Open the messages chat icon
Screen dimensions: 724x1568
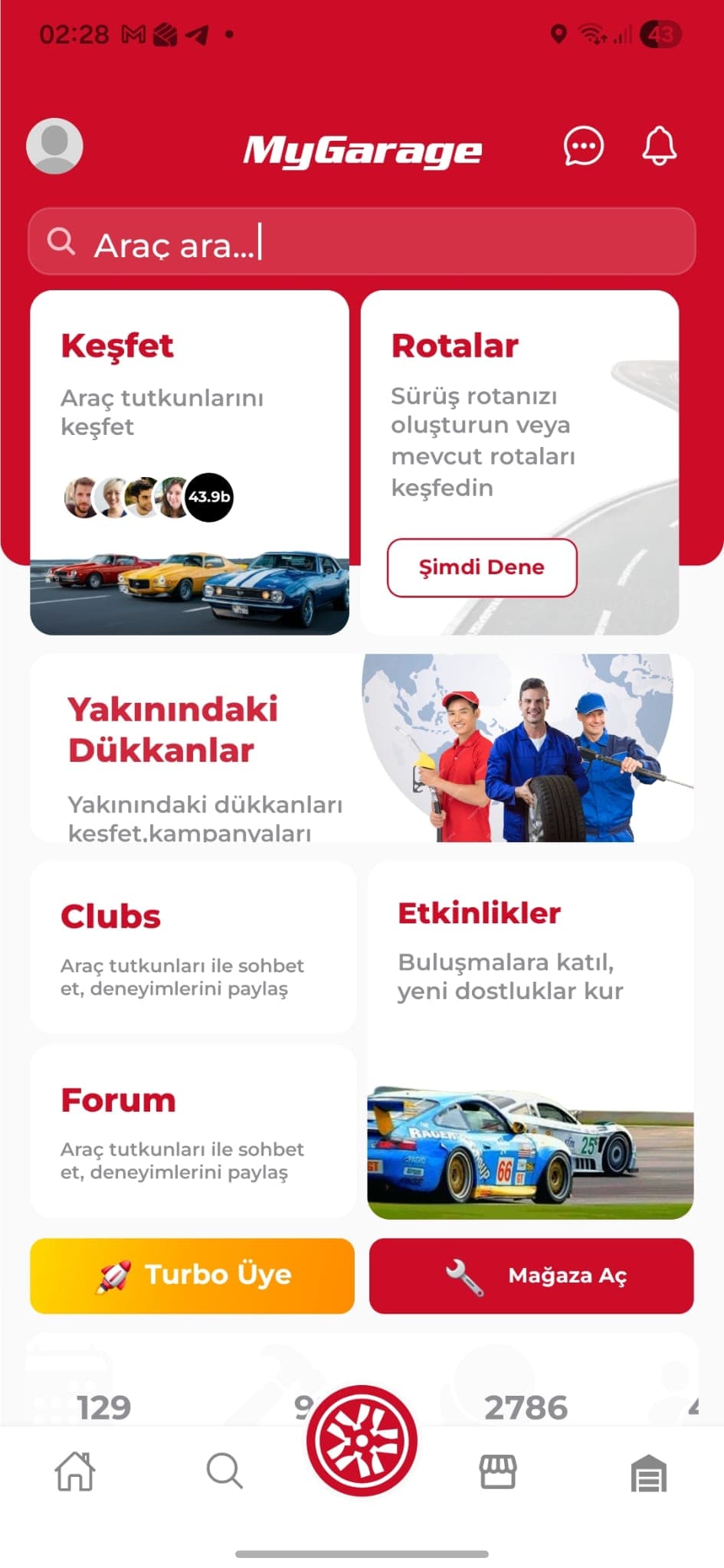click(584, 145)
